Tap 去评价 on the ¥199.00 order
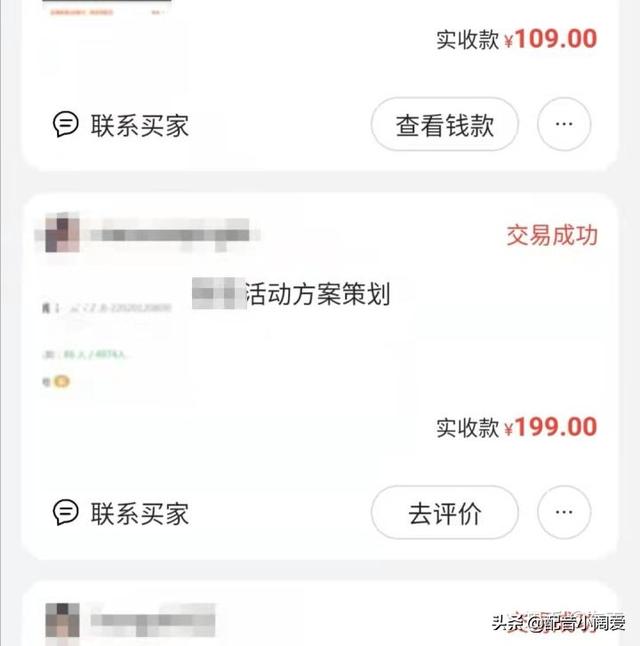Screen dimensions: 640x646 (x=445, y=513)
